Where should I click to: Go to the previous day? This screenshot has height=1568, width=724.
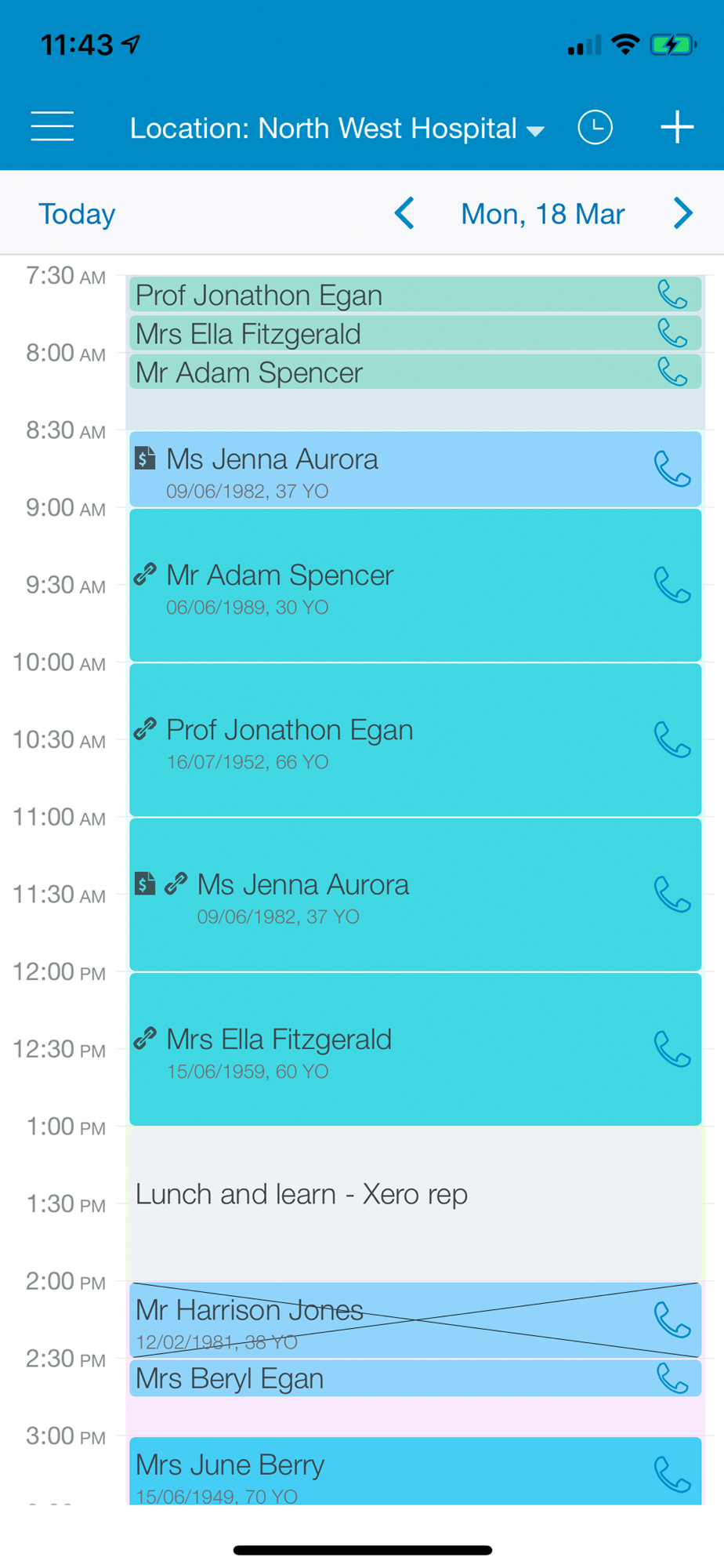[404, 214]
